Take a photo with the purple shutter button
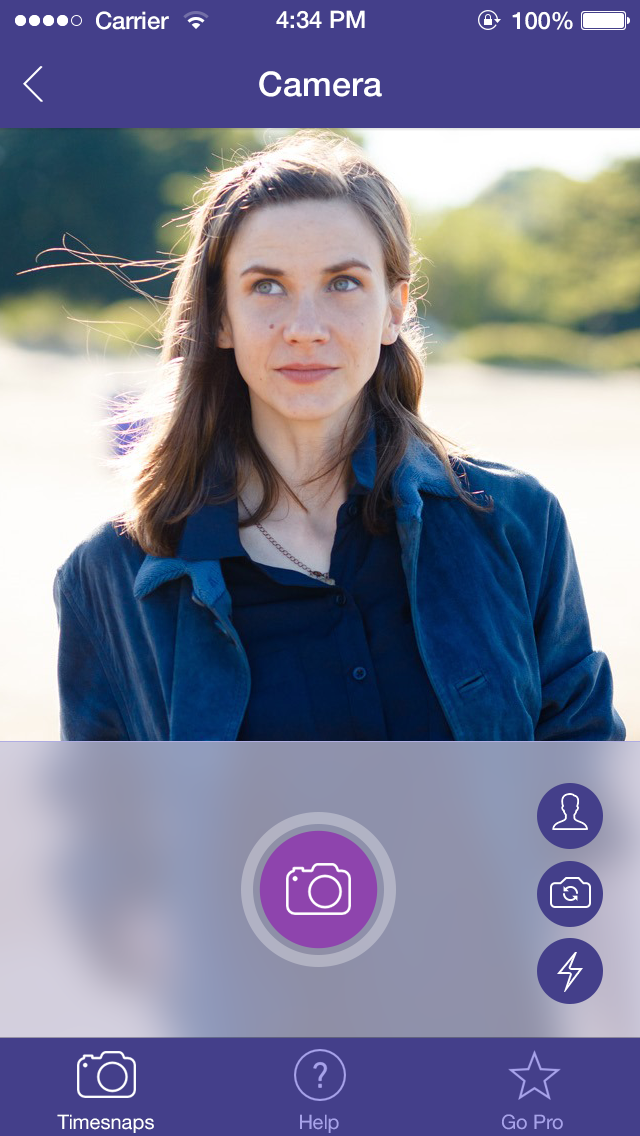This screenshot has width=640, height=1136. click(318, 889)
